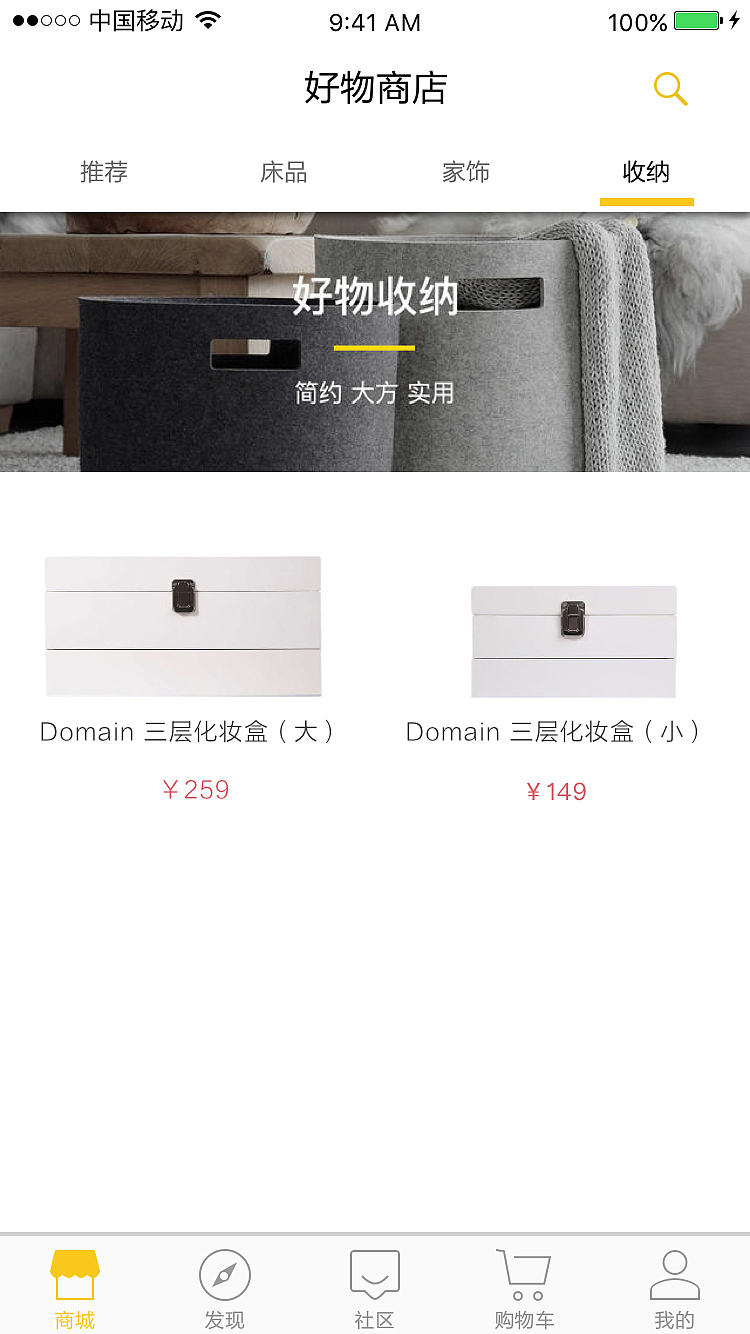Select the 家饰 tab
The height and width of the screenshot is (1334, 750).
click(466, 172)
